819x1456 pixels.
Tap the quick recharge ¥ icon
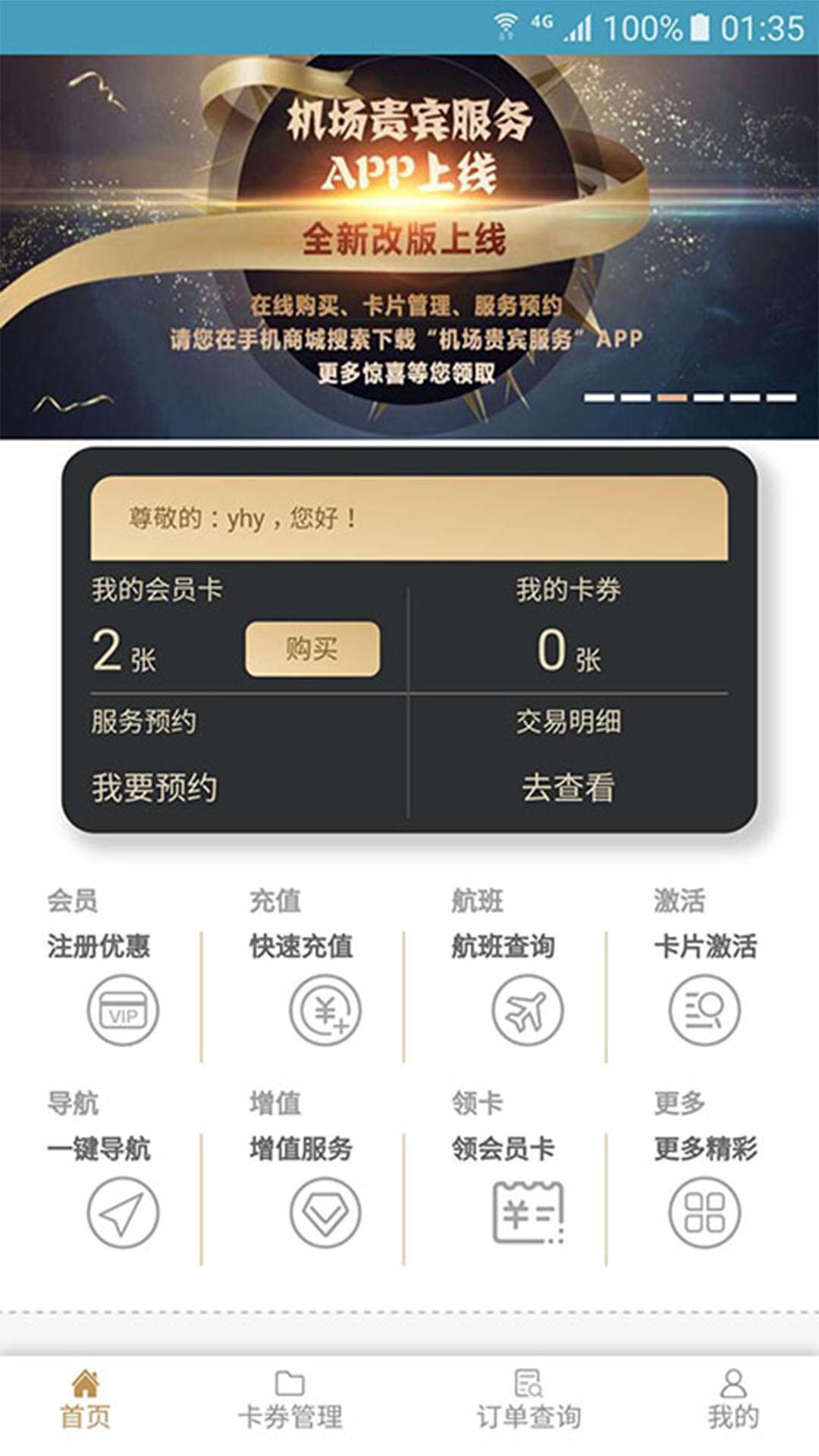[x=326, y=1009]
